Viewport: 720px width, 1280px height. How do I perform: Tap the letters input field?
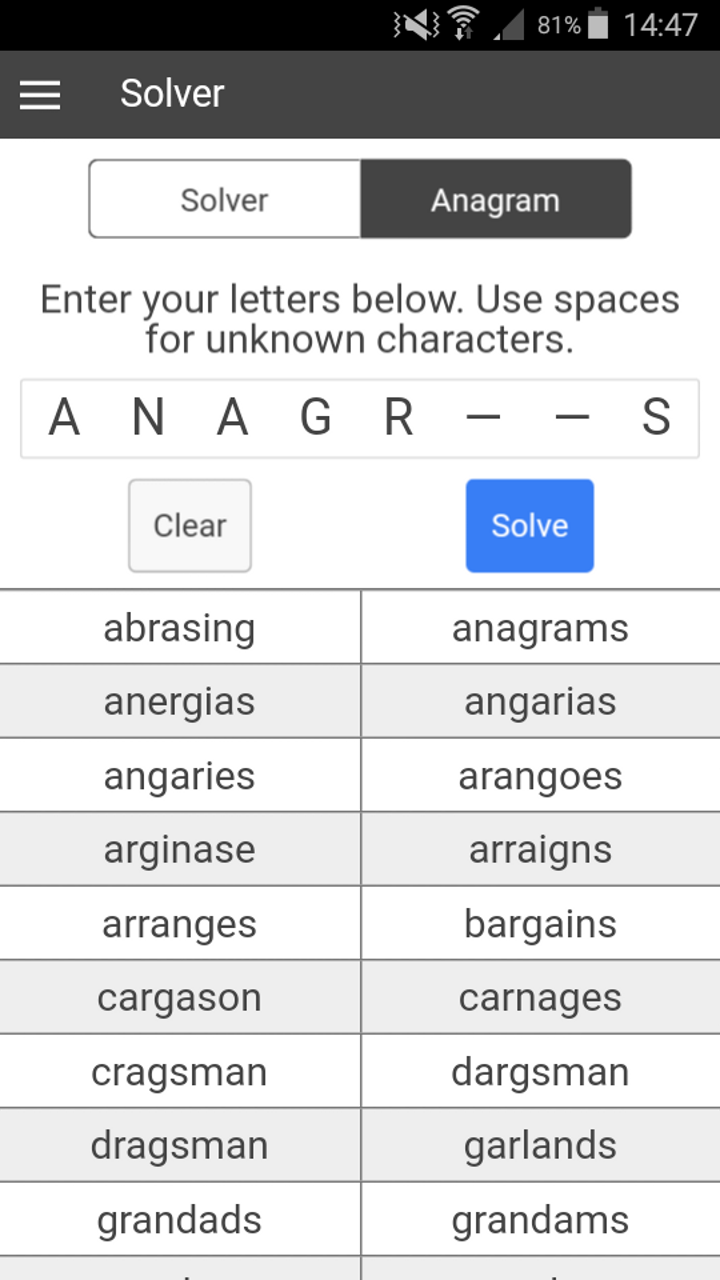tap(360, 418)
